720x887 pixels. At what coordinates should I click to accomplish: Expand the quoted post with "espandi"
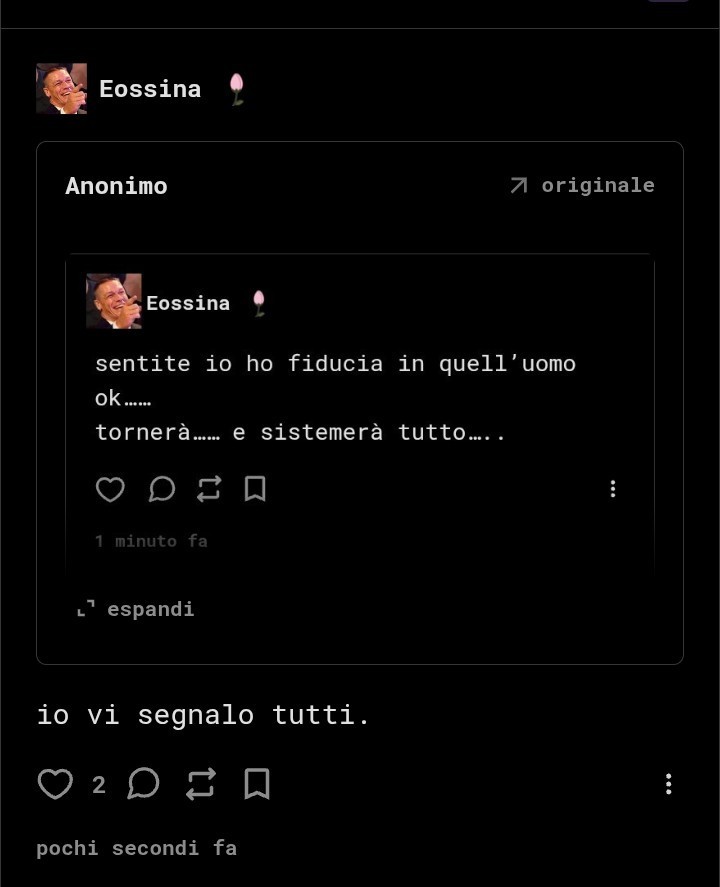136,609
